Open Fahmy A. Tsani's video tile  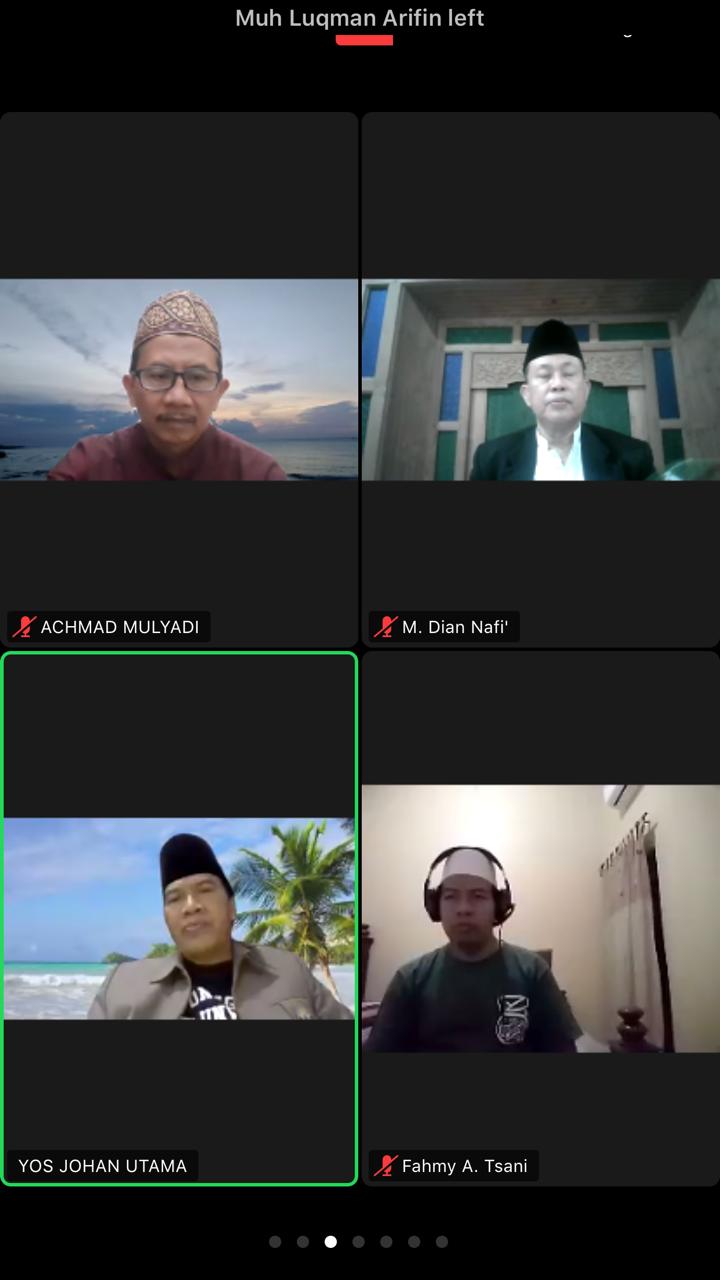(x=540, y=918)
